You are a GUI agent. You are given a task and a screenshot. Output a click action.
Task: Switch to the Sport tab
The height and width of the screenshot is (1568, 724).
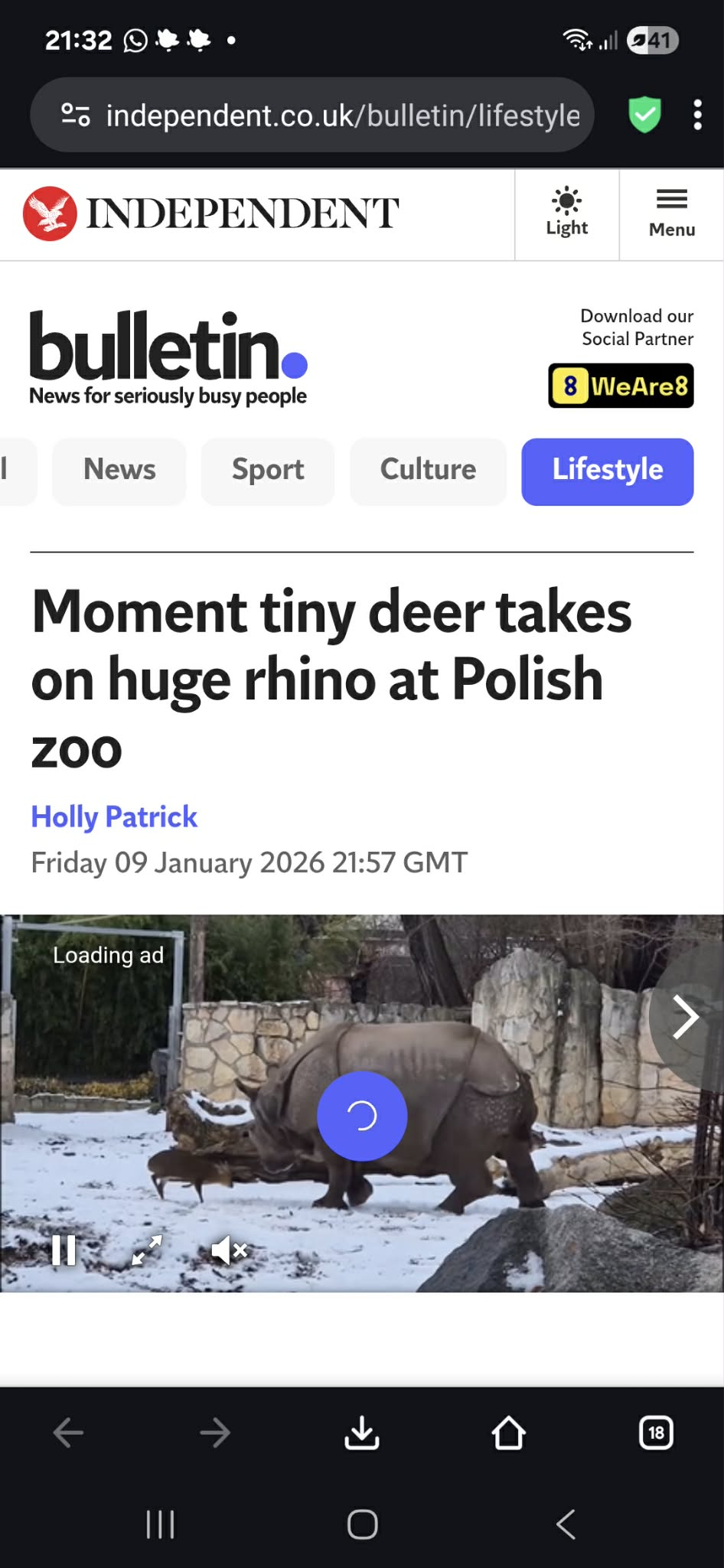click(x=268, y=470)
